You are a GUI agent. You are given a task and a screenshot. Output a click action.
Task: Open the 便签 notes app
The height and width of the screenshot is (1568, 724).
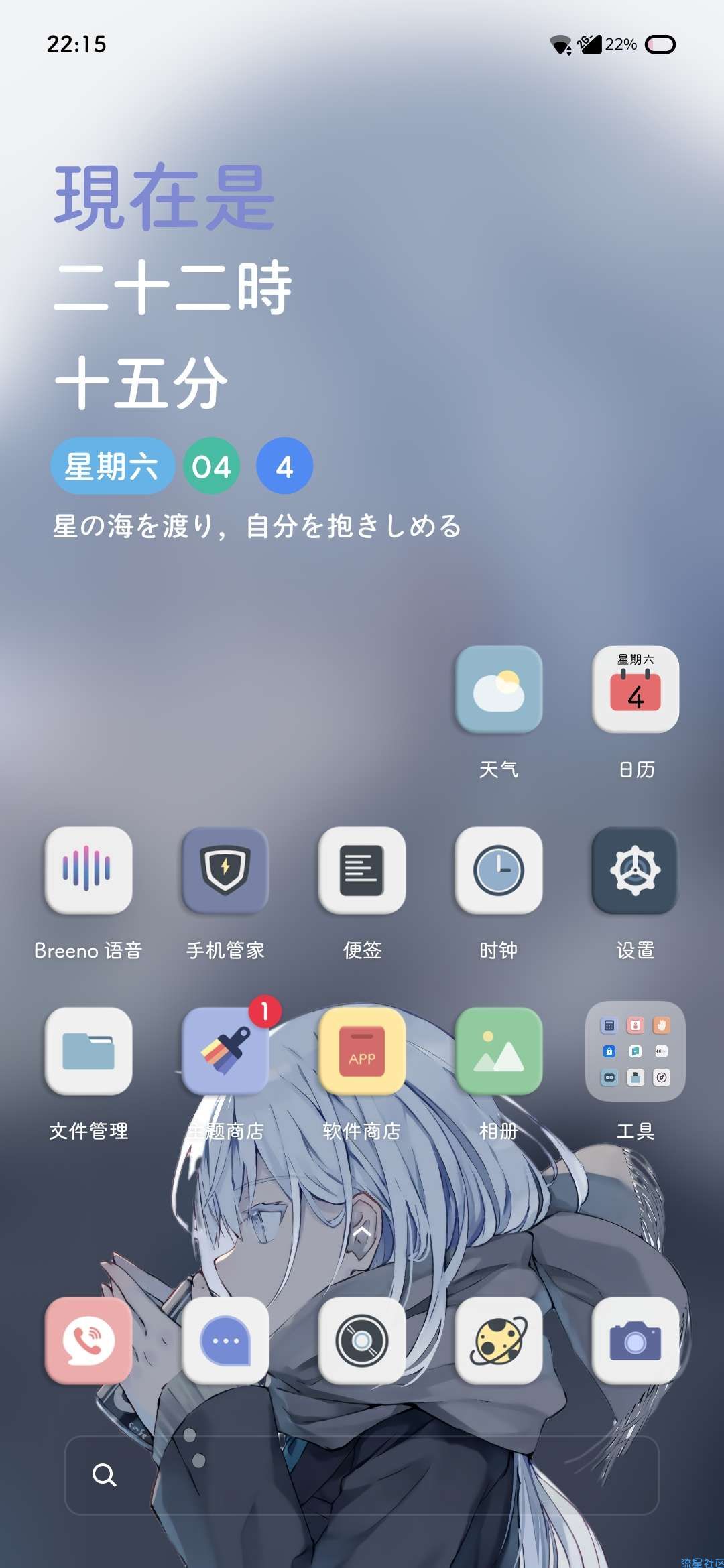[x=362, y=870]
